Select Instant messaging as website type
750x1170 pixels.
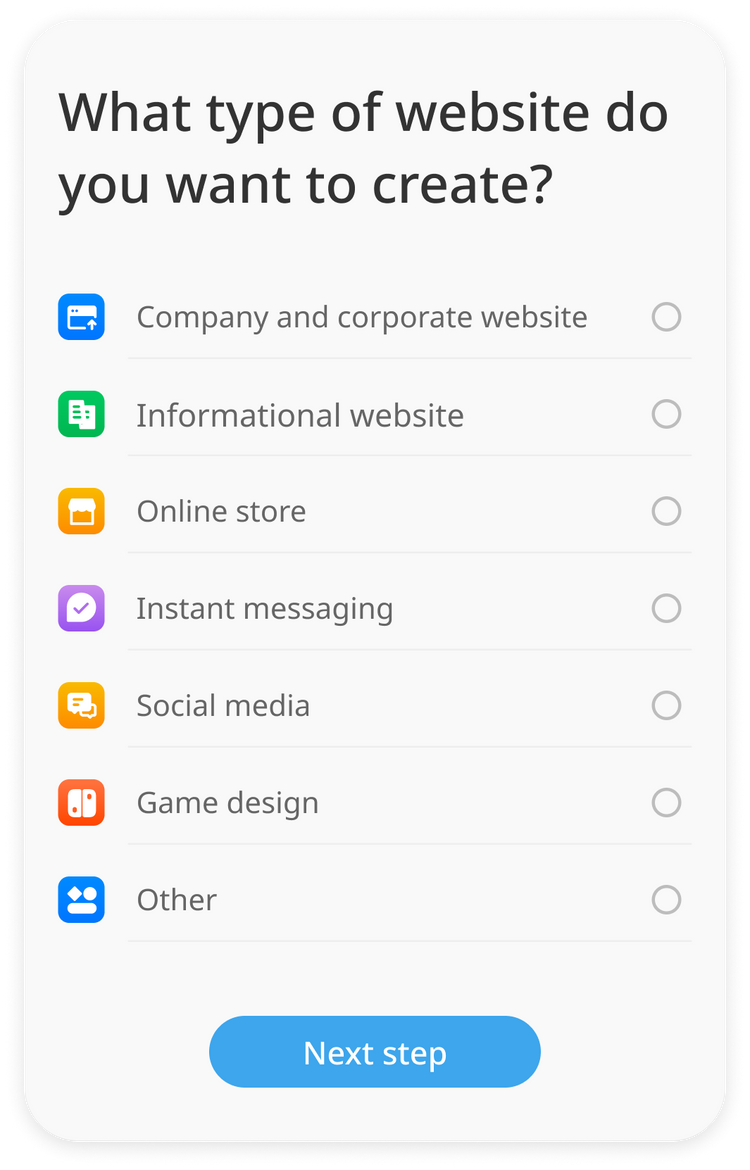[666, 608]
